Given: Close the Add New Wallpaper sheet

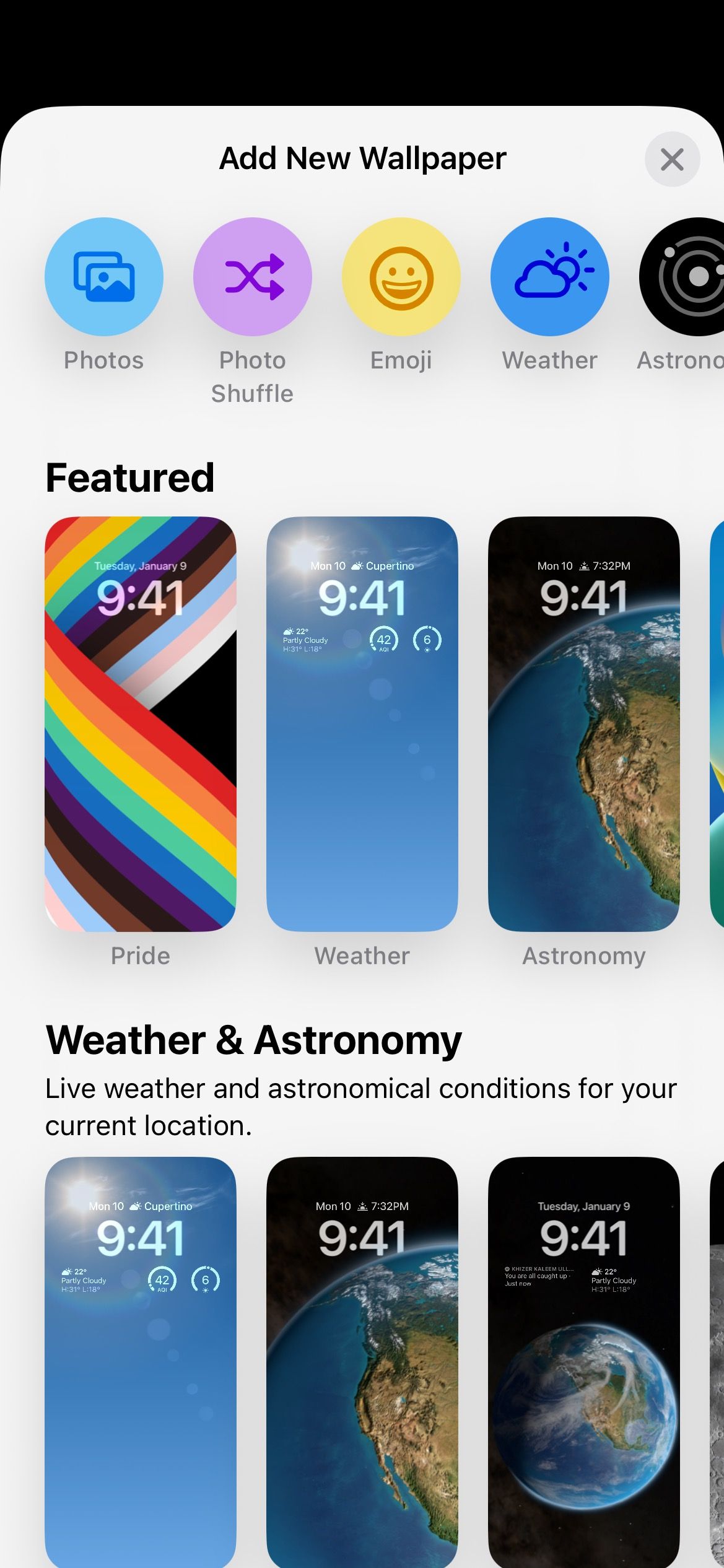Looking at the screenshot, I should coord(672,159).
